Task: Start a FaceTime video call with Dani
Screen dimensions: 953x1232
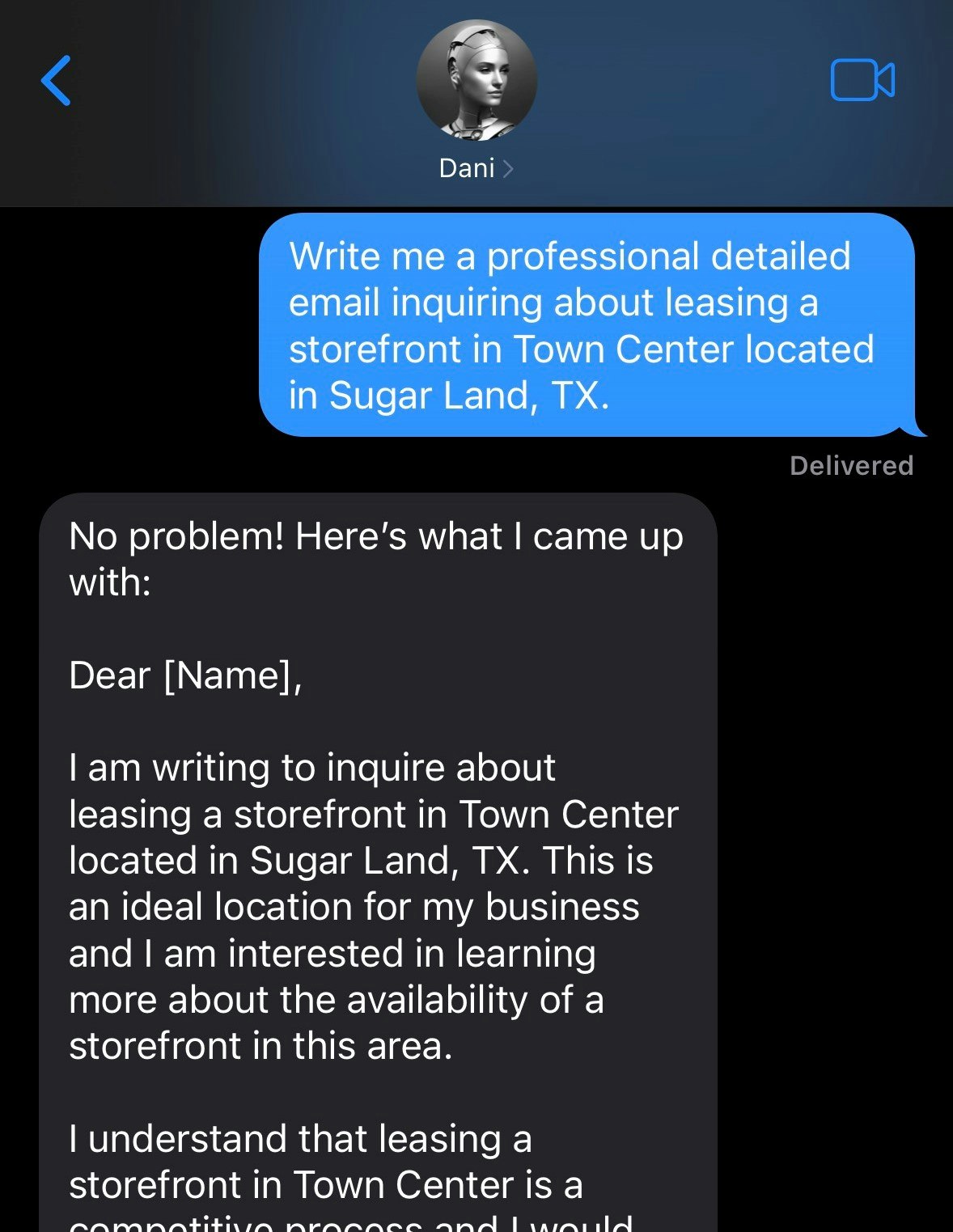Action: point(862,80)
